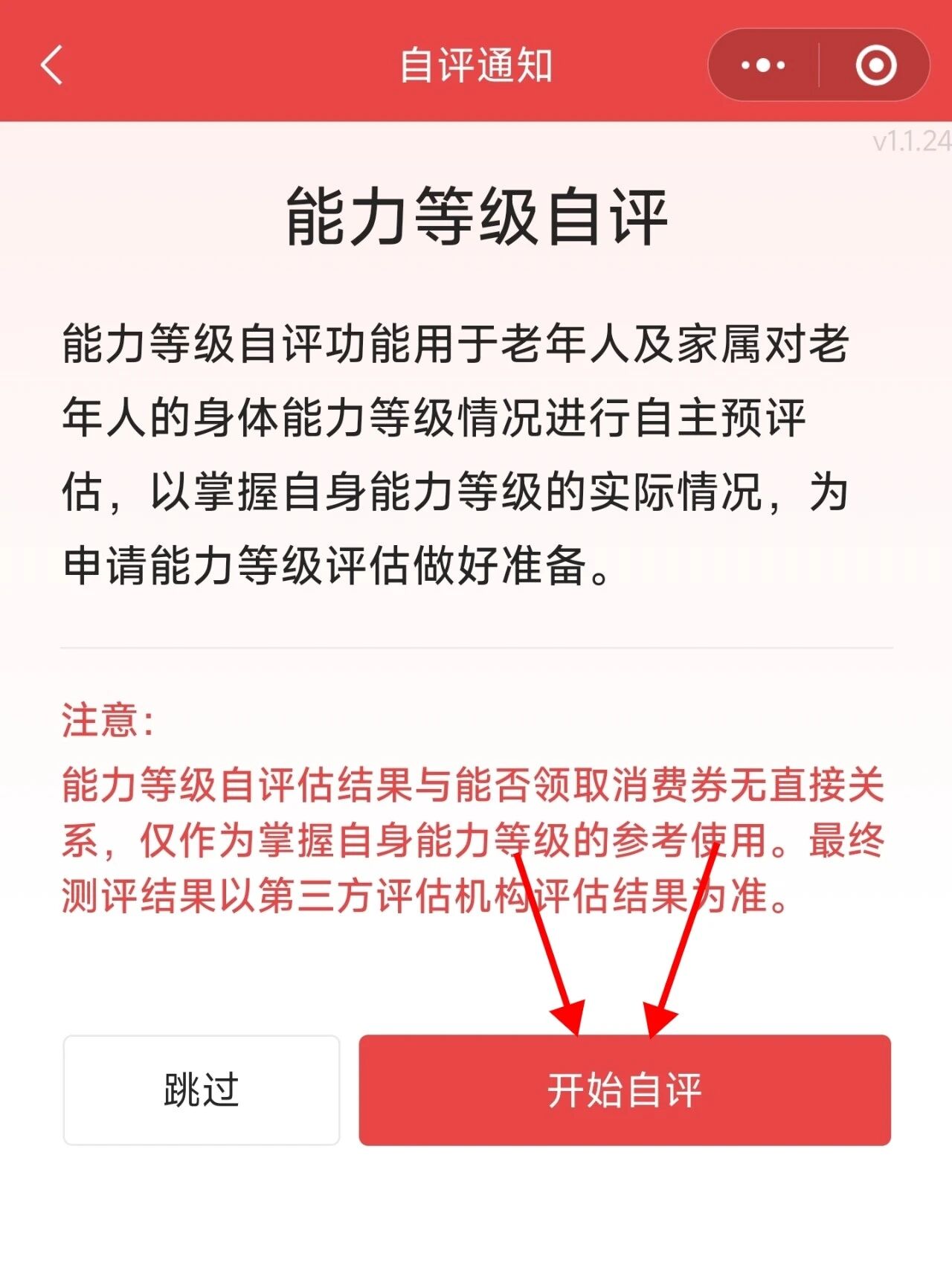
Task: Tap the left navigation chevron in red header
Action: click(51, 67)
